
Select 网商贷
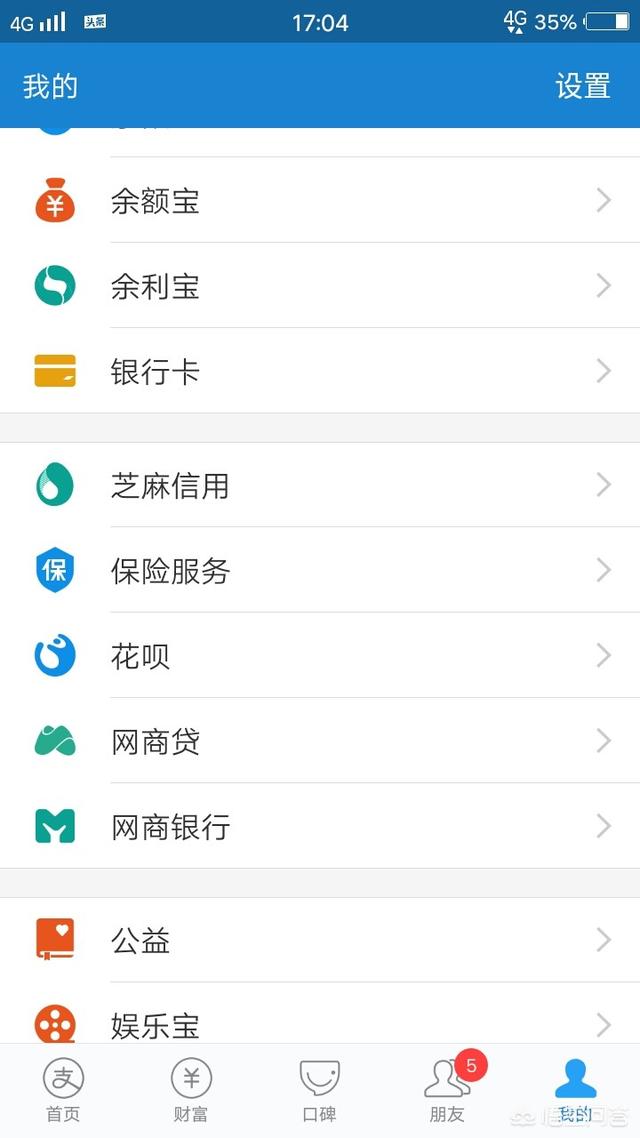320,741
